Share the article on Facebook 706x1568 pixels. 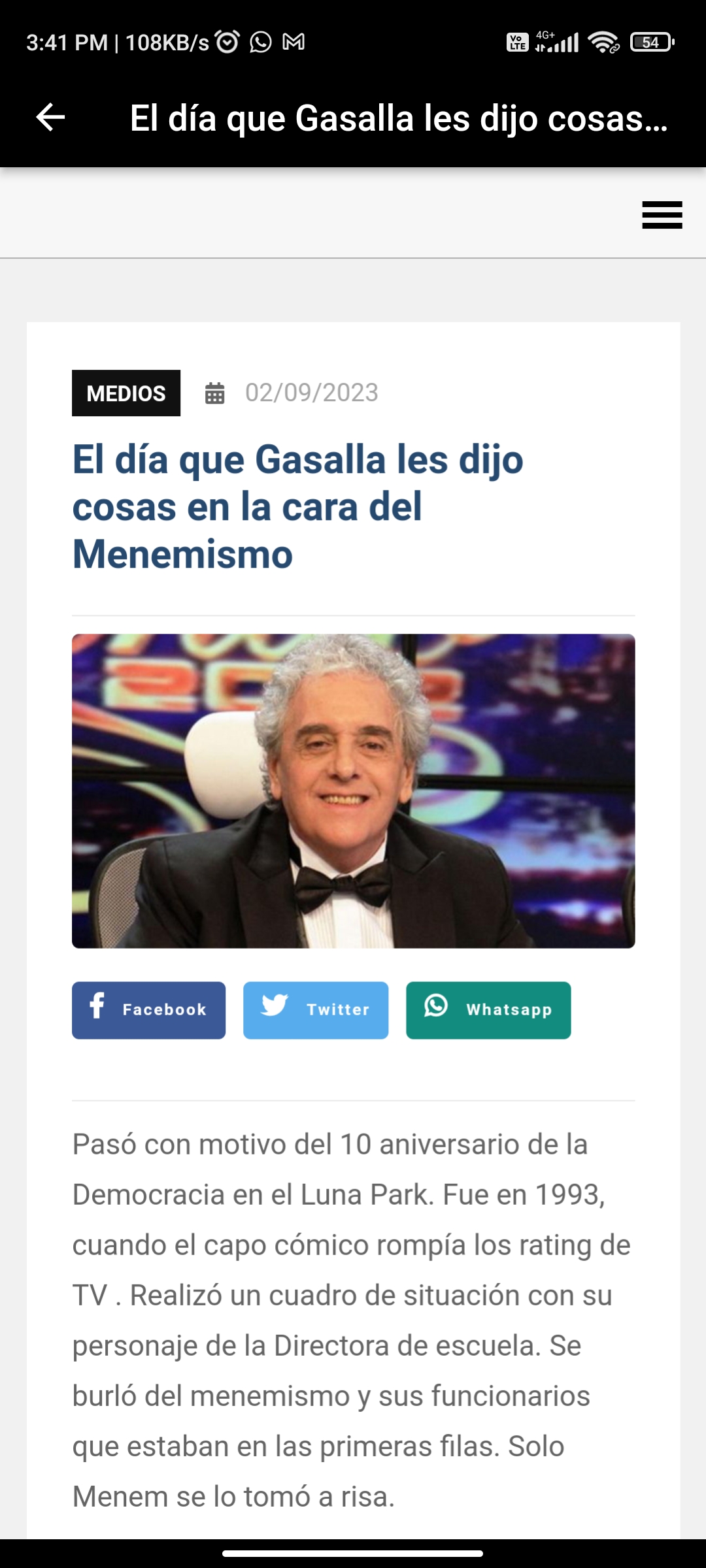pos(149,1010)
